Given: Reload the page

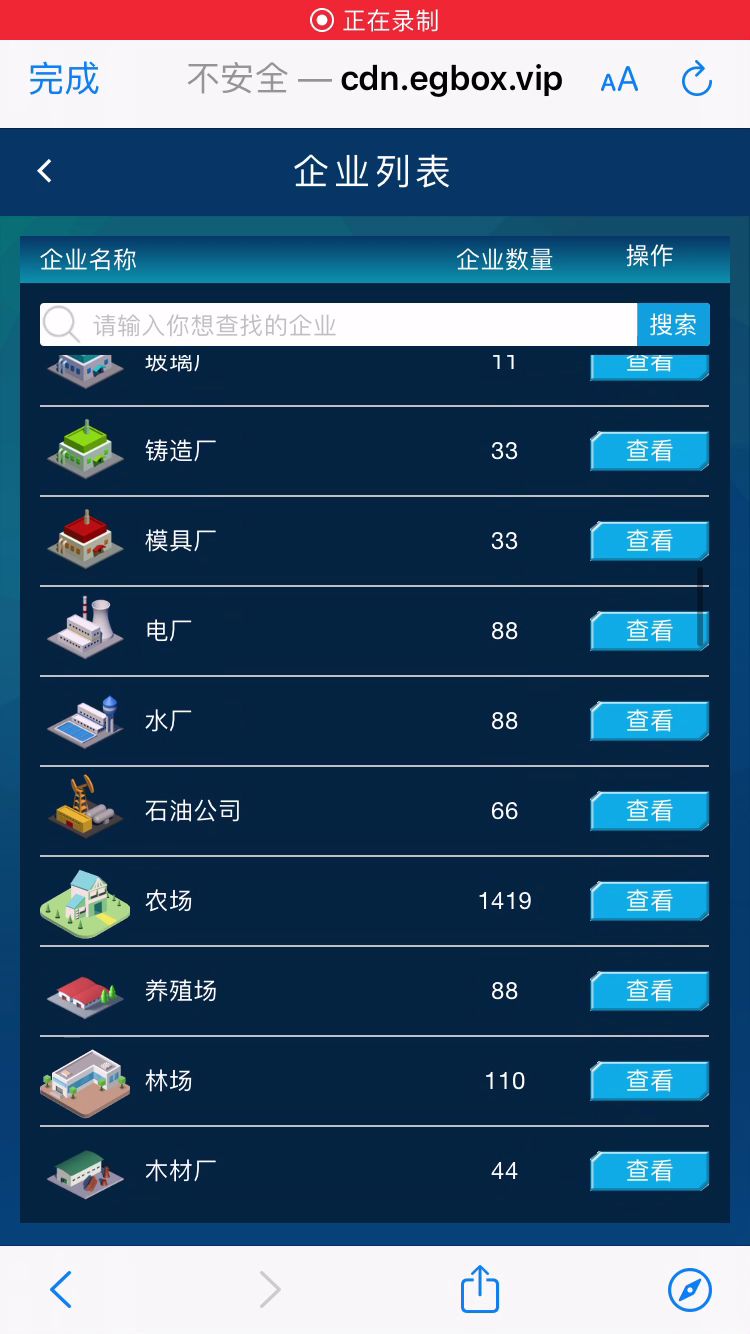Looking at the screenshot, I should [x=696, y=80].
